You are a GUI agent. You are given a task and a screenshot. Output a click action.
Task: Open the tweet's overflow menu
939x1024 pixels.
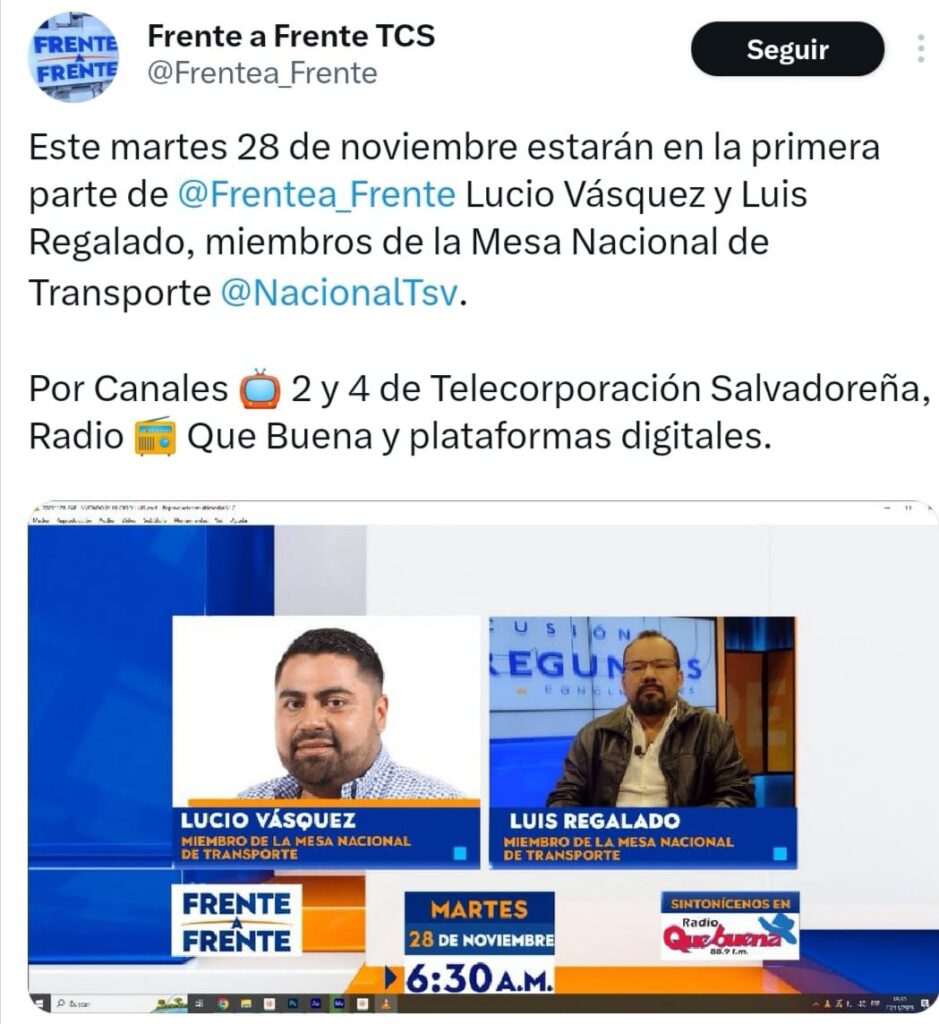[x=920, y=48]
